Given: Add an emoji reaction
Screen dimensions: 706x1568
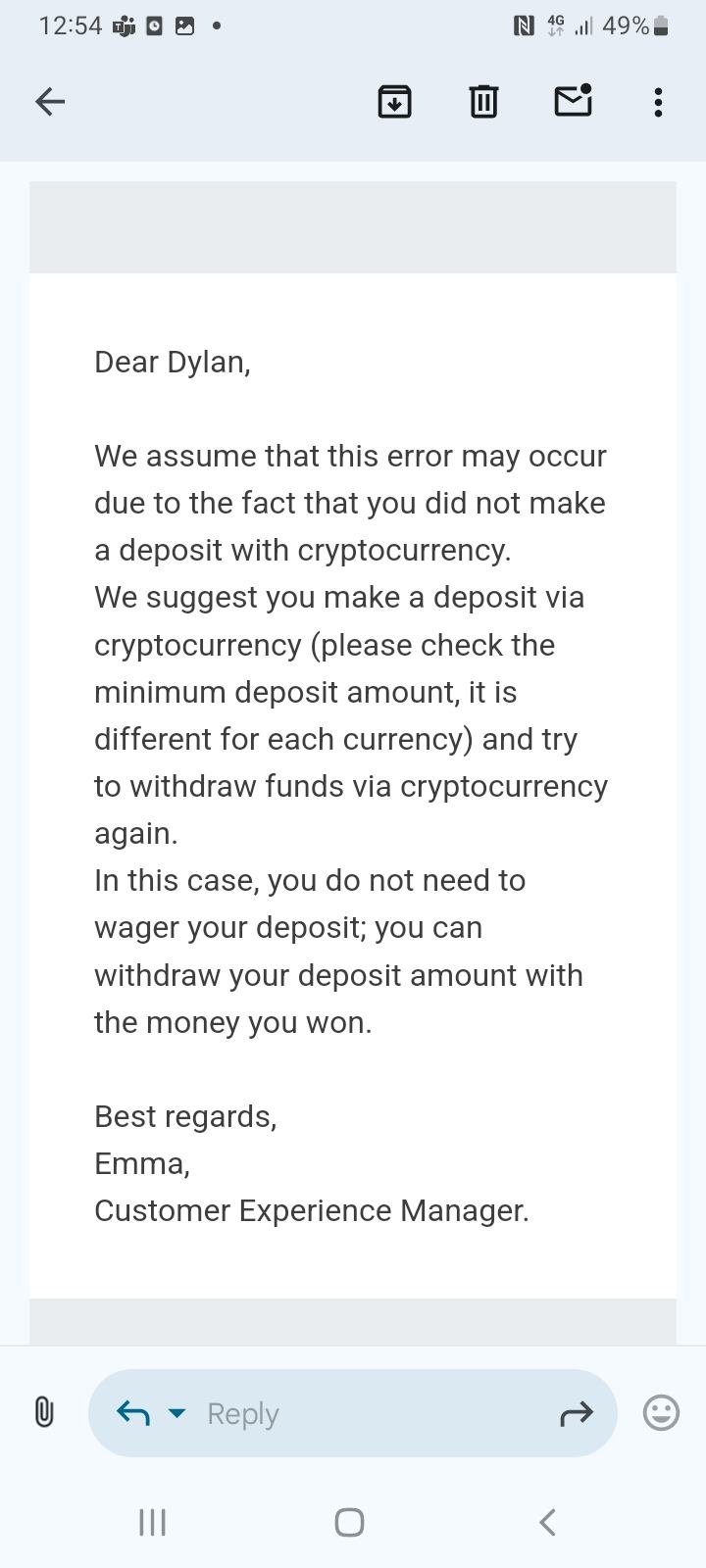Looking at the screenshot, I should (661, 1412).
